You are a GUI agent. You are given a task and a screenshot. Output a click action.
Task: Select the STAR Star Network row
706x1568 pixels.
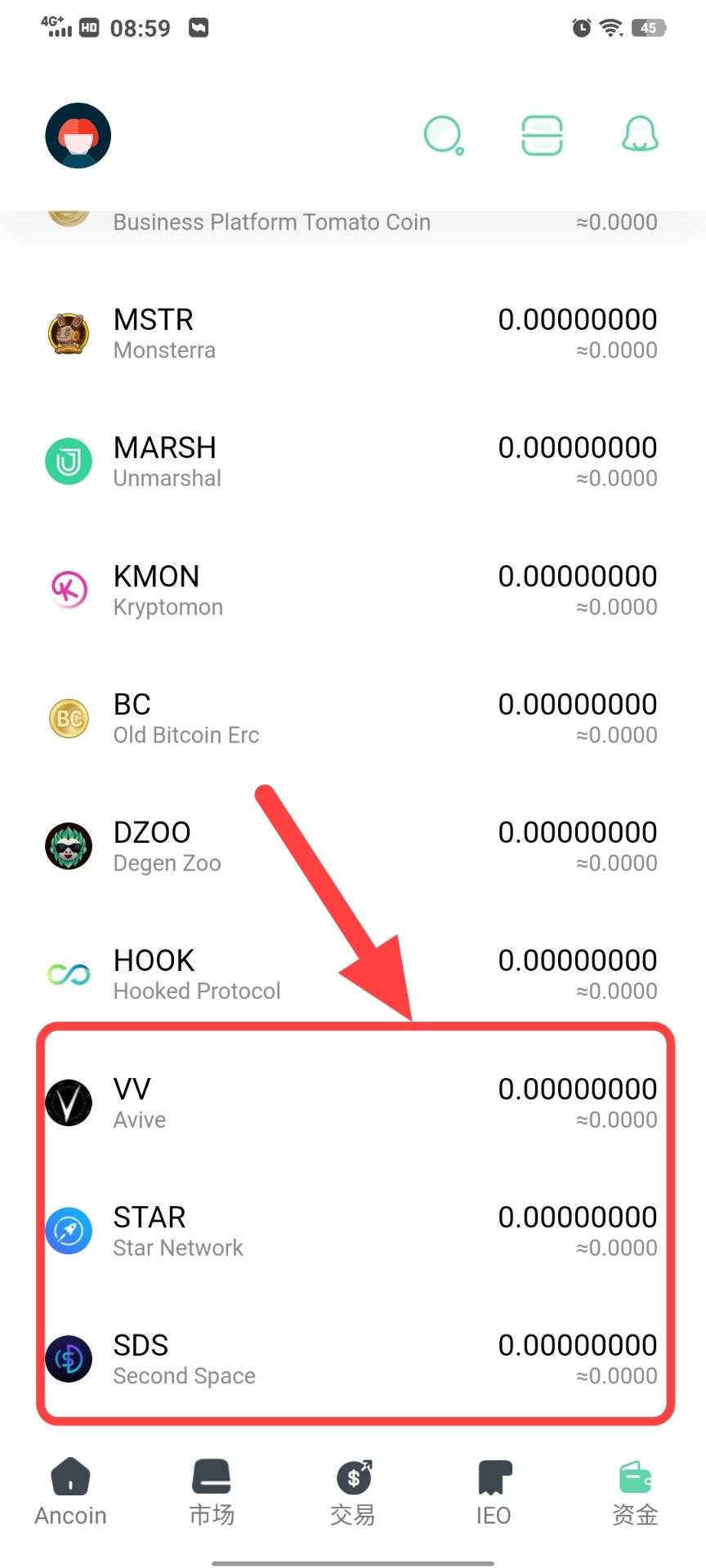pyautogui.click(x=353, y=1231)
